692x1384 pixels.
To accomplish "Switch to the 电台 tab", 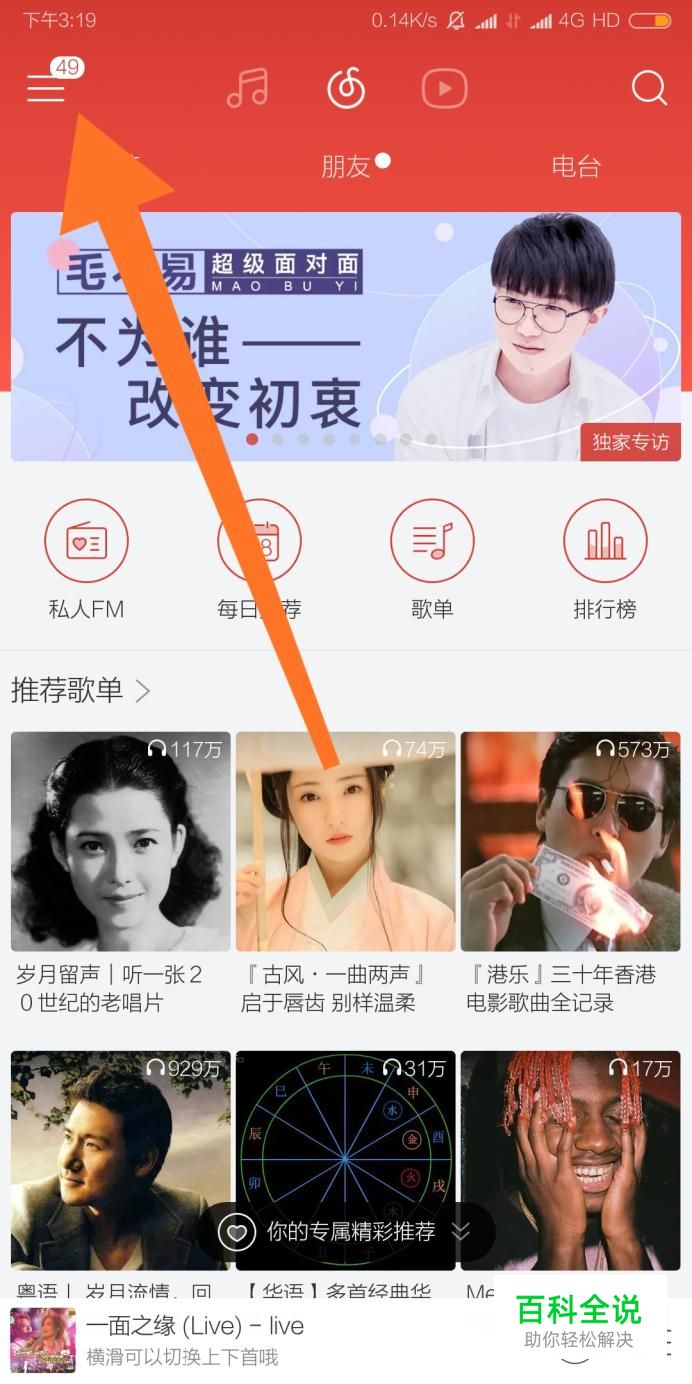I will 576,166.
